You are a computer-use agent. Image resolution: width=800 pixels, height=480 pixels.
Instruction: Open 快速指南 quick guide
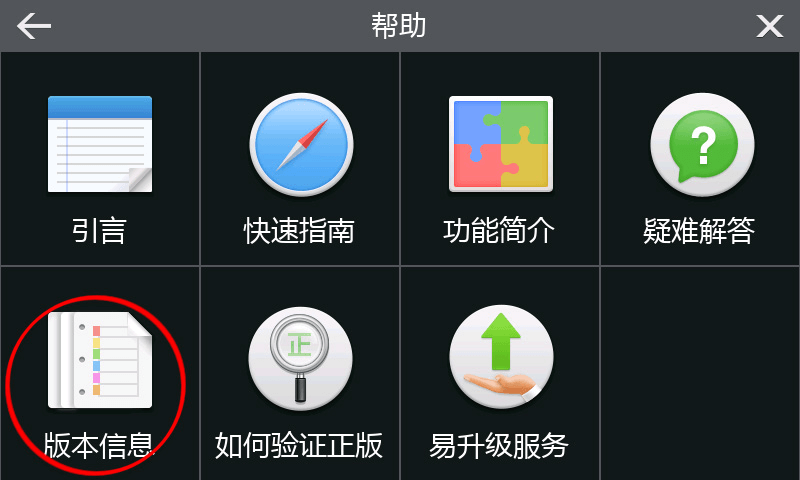click(300, 160)
